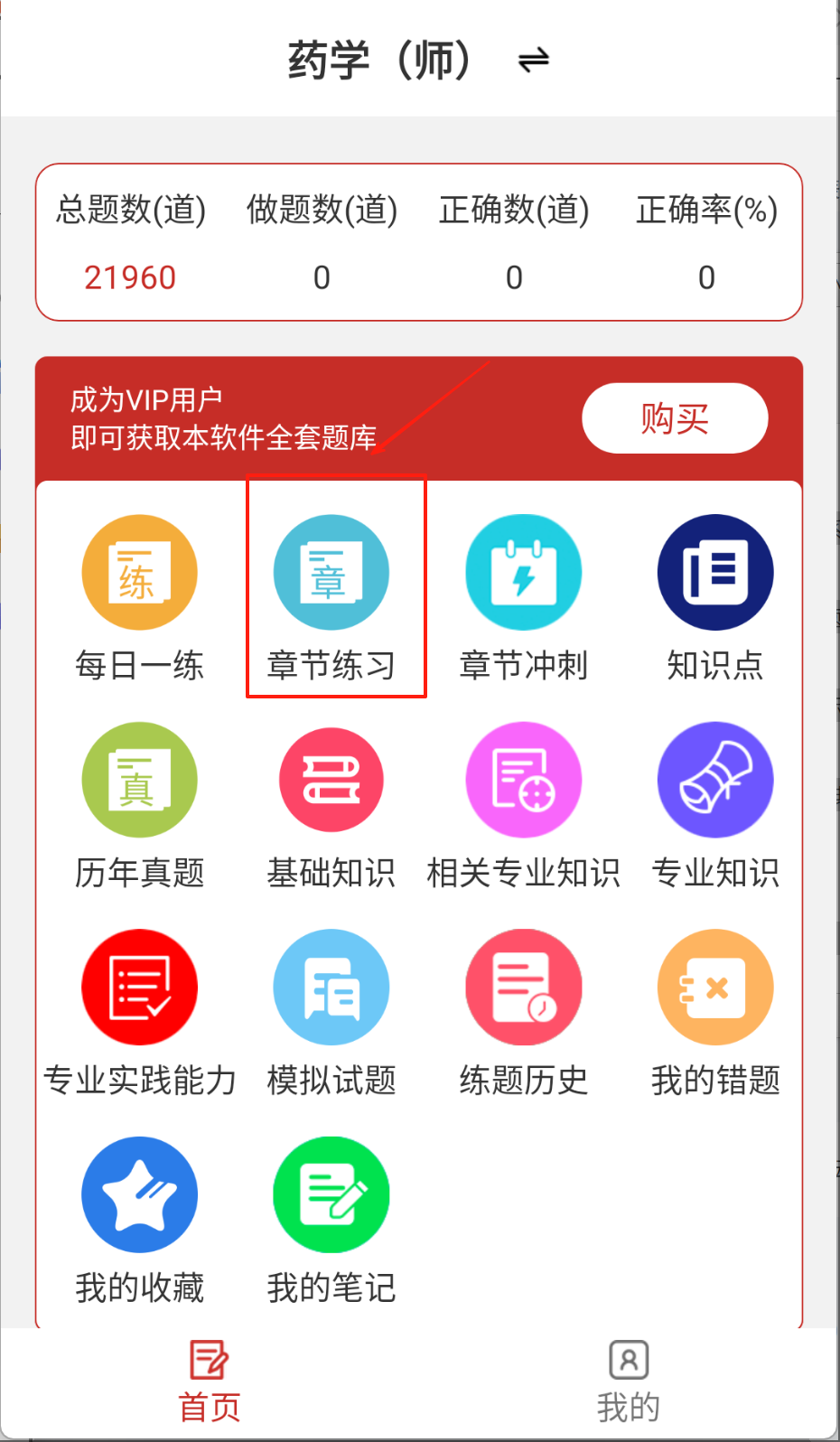Open 我的收藏 favorites
This screenshot has width=840, height=1442.
[140, 1221]
